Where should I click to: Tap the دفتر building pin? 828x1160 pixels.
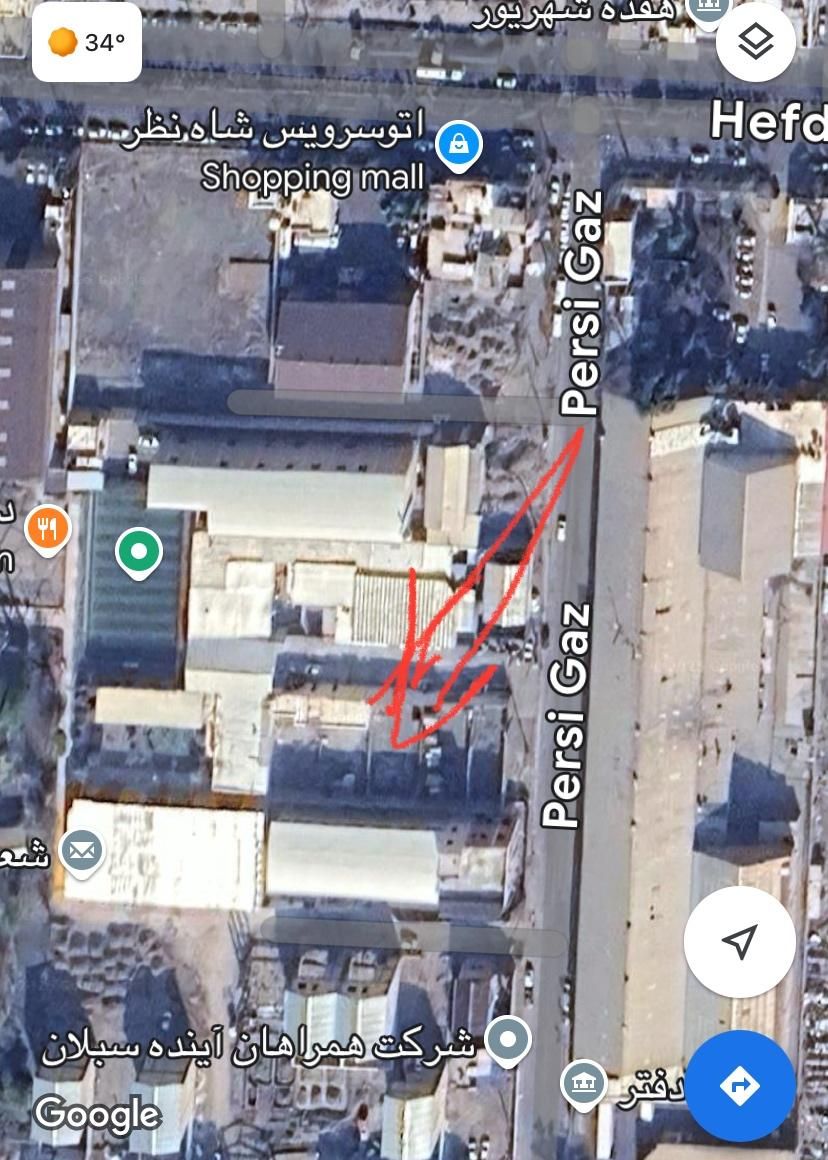pyautogui.click(x=582, y=1083)
